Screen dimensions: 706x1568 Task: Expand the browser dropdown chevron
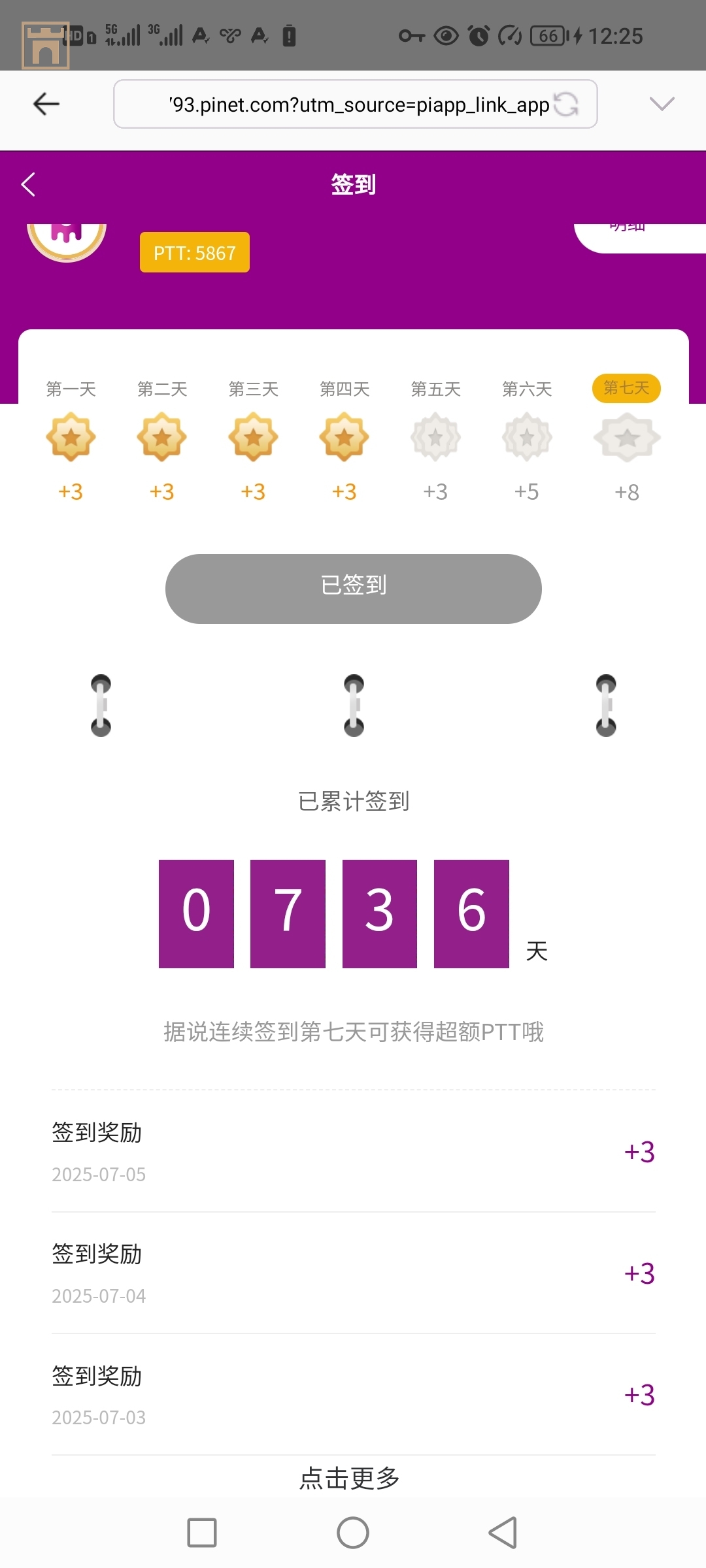662,104
